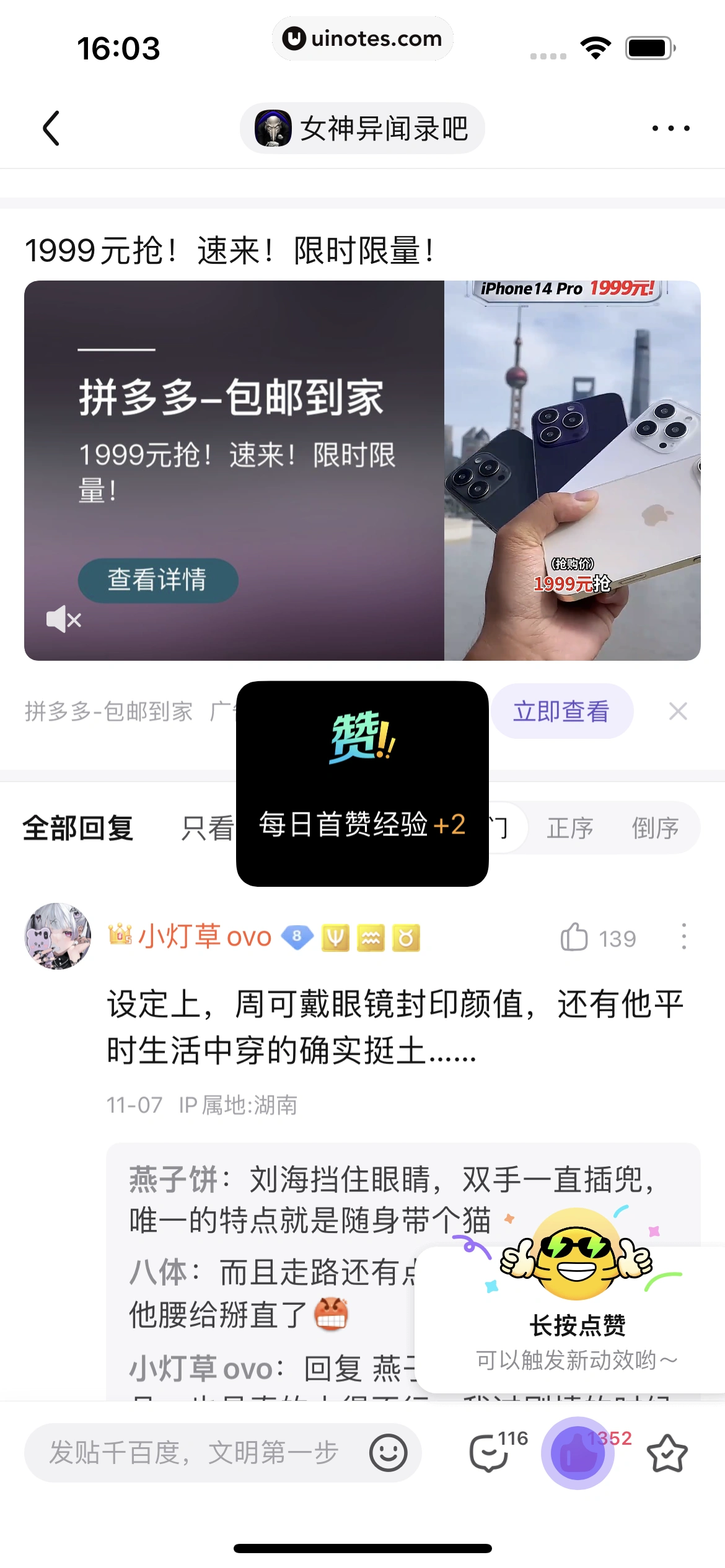Switch to the 全部回复 tab
725x1568 pixels.
(x=78, y=828)
